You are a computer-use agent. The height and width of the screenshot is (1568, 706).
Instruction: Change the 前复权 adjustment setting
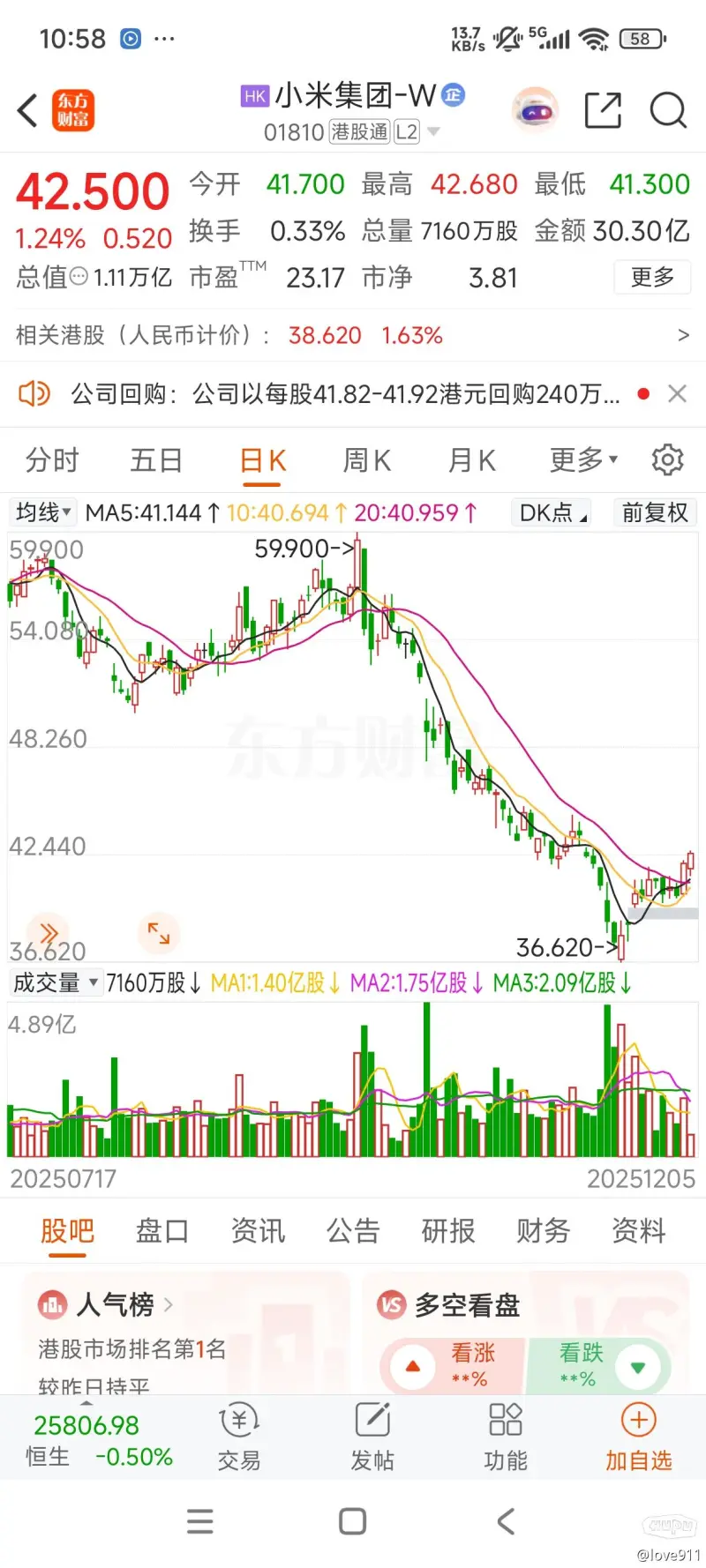tap(654, 512)
